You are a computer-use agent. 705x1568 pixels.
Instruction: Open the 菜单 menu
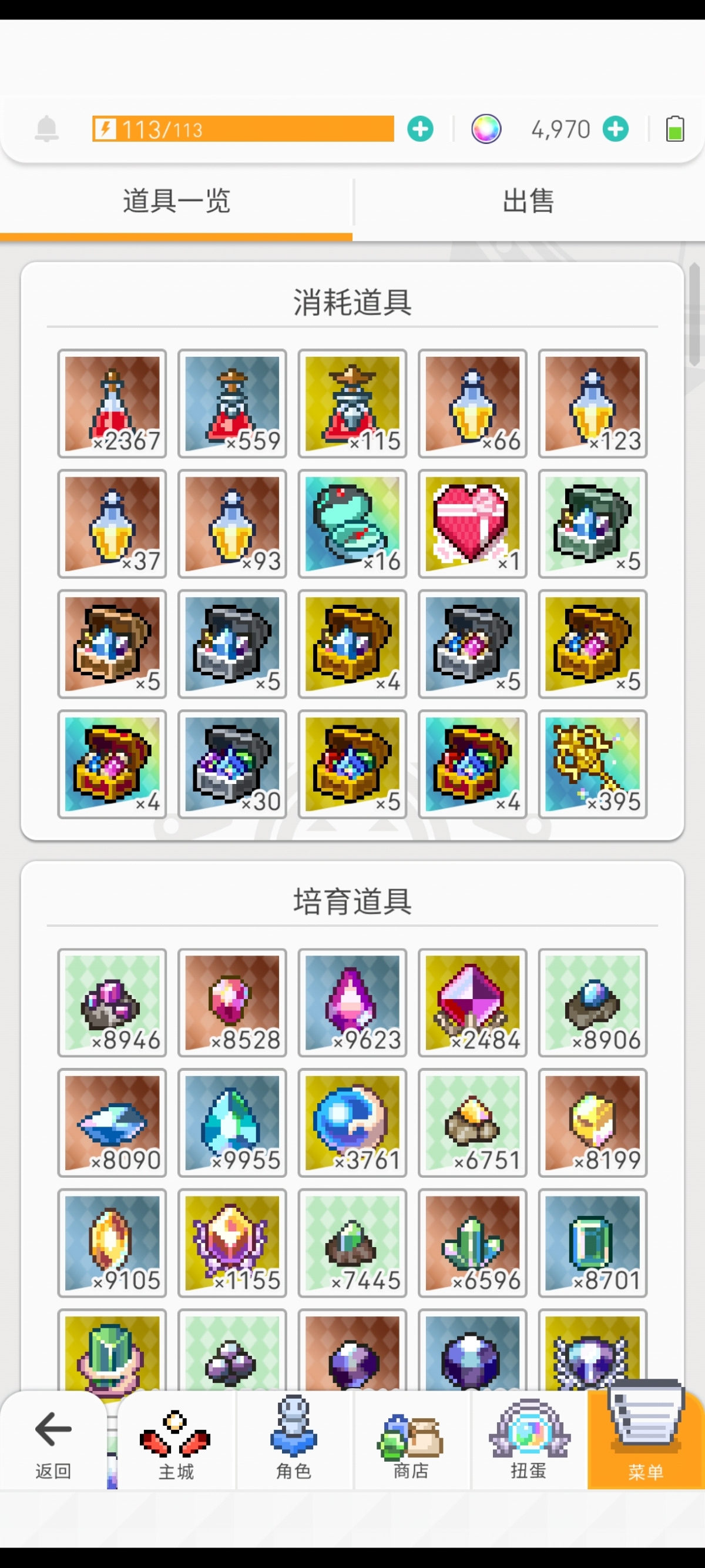pyautogui.click(x=646, y=1443)
